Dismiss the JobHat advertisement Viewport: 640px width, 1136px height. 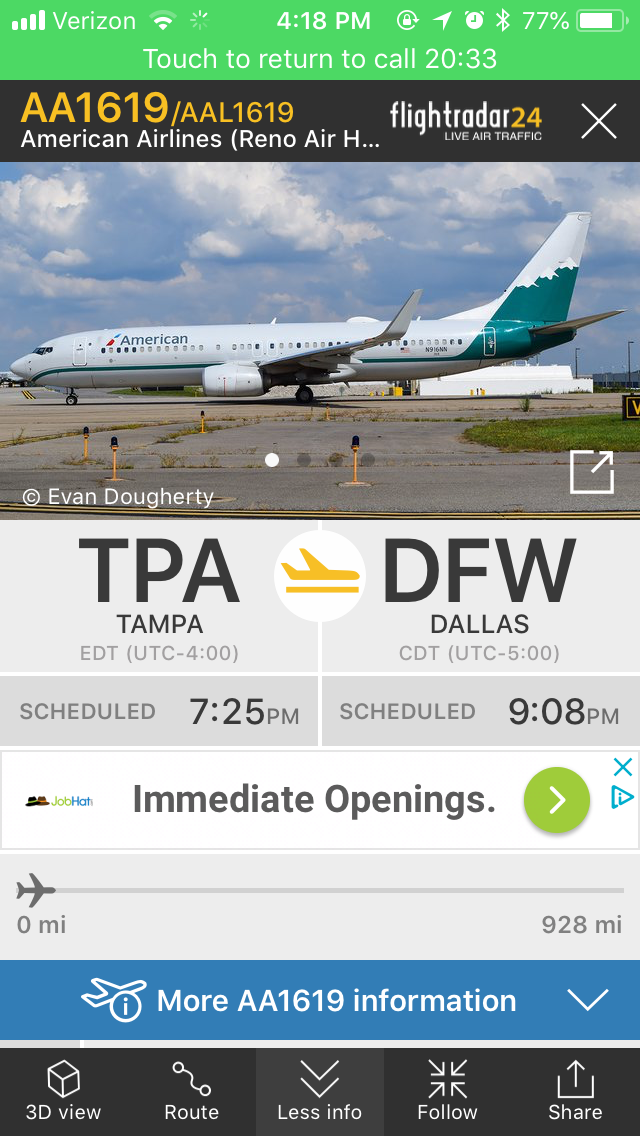point(622,767)
